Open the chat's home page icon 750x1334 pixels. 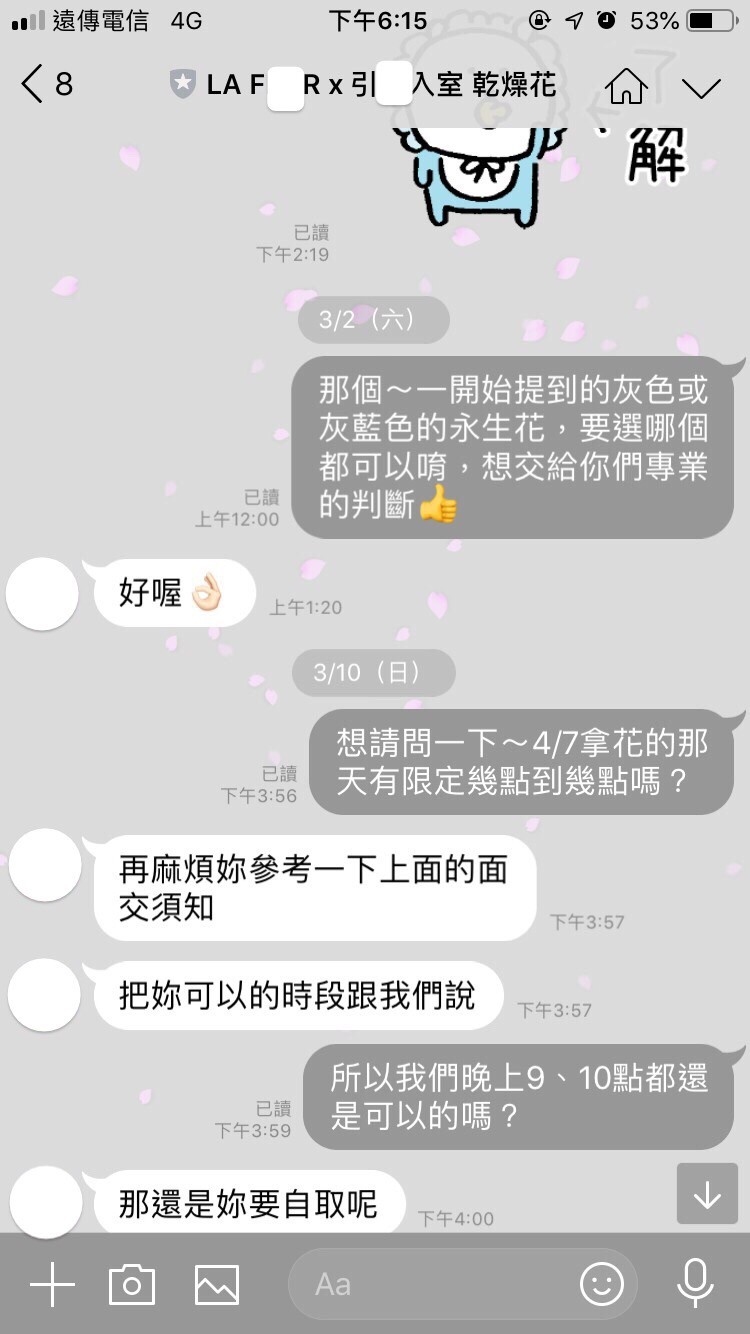click(626, 86)
